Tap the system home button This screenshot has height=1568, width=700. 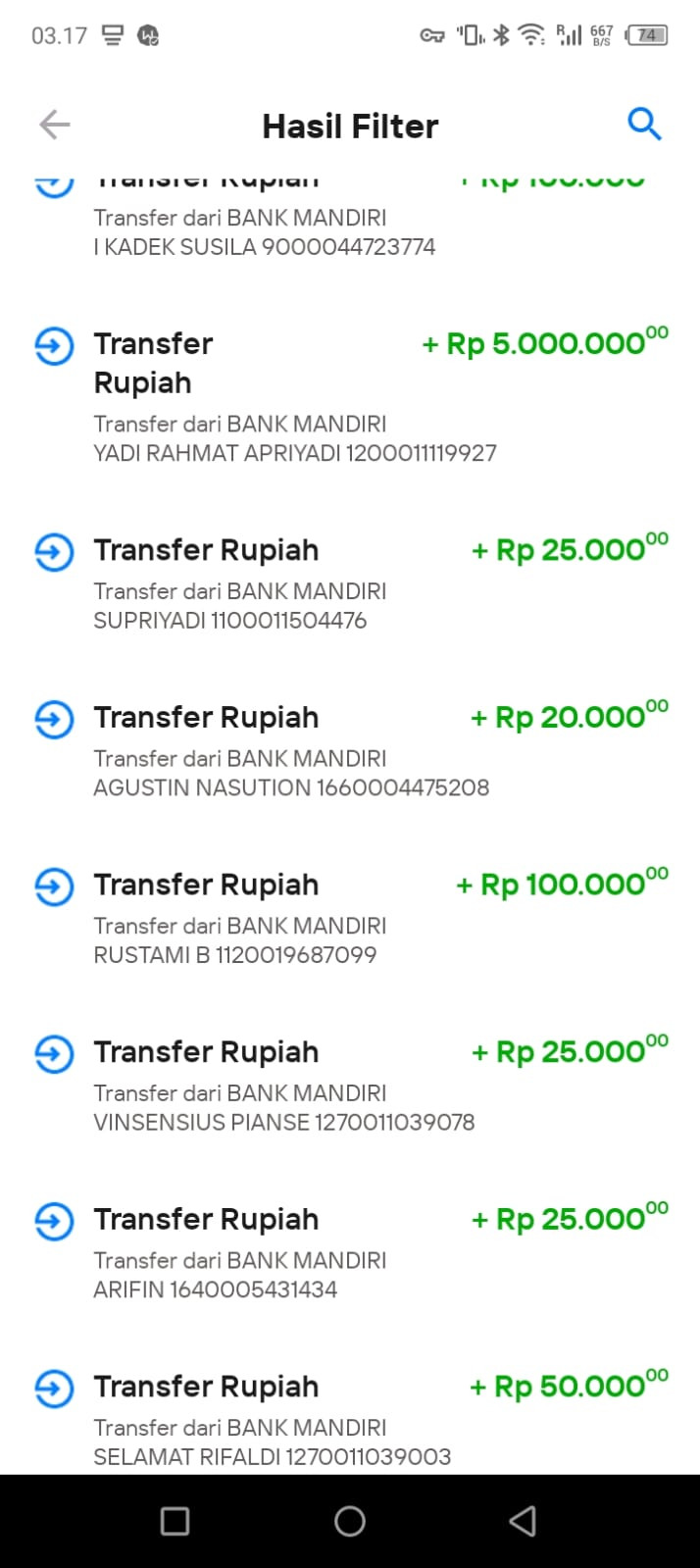coord(350,1521)
